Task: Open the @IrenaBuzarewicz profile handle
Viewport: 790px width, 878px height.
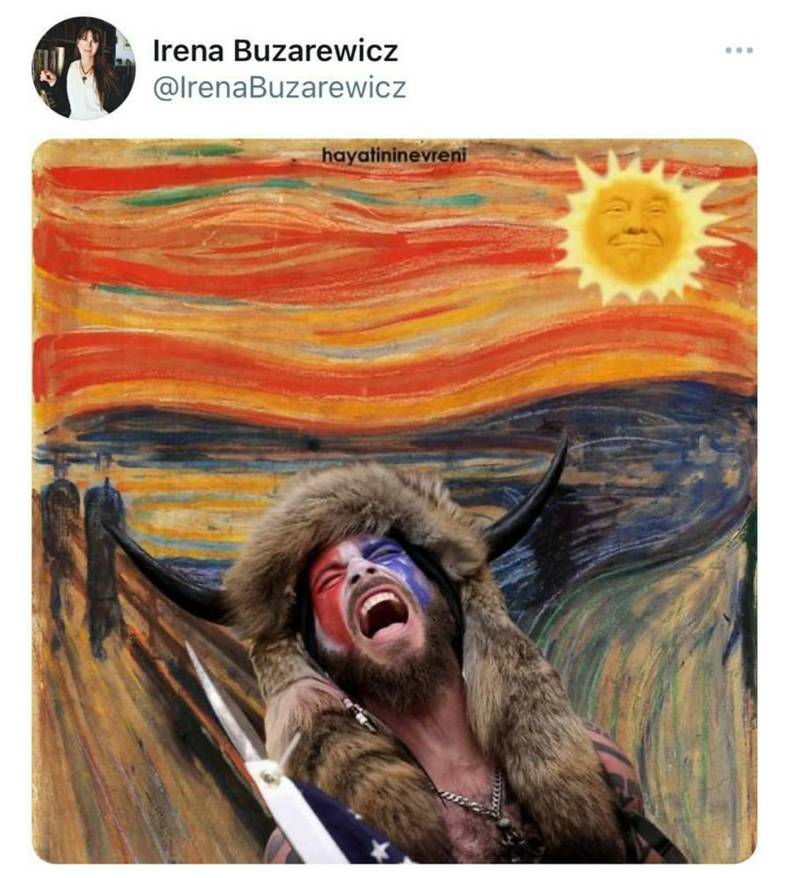Action: (x=279, y=88)
